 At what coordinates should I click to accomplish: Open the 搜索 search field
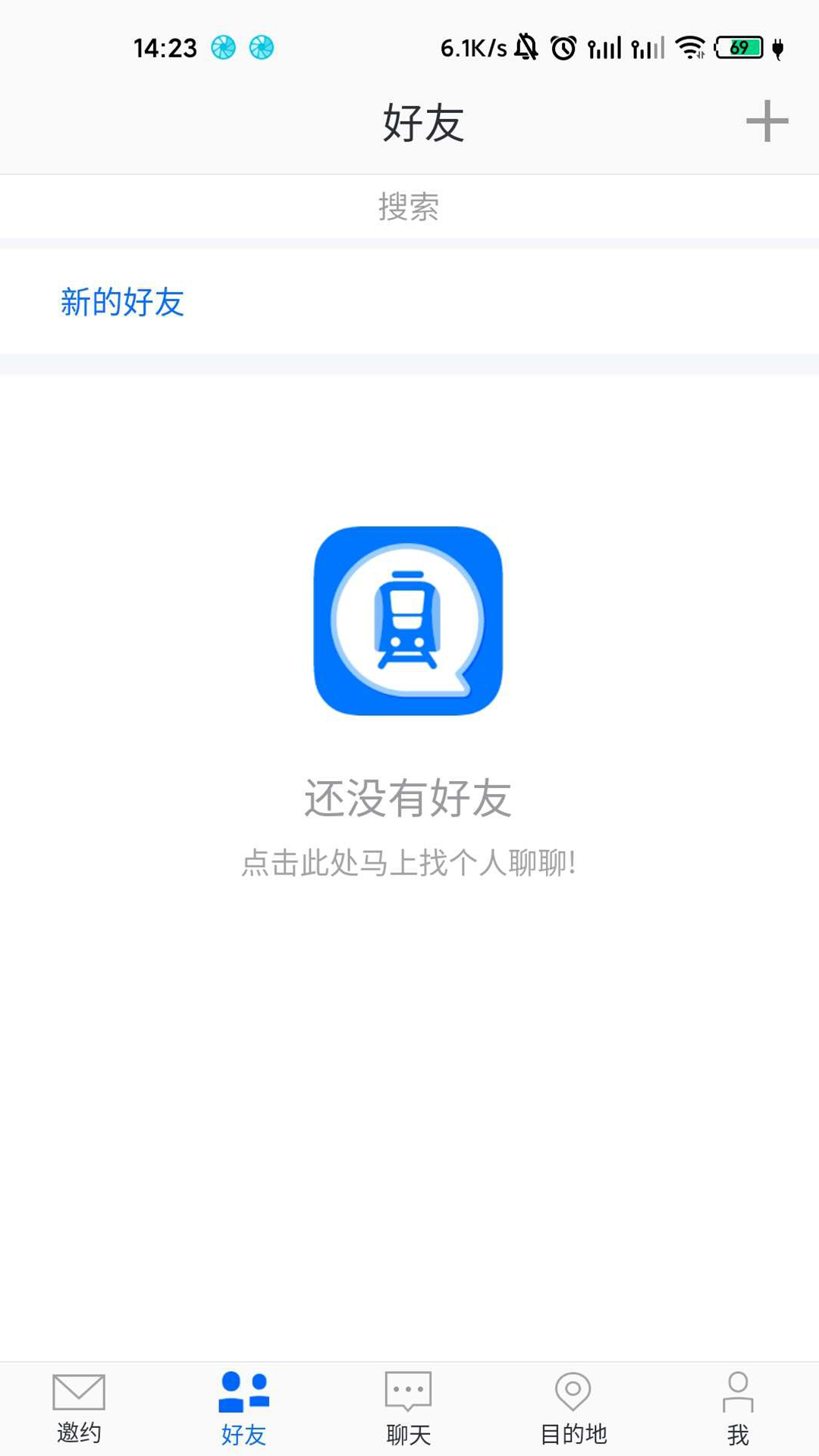click(409, 206)
